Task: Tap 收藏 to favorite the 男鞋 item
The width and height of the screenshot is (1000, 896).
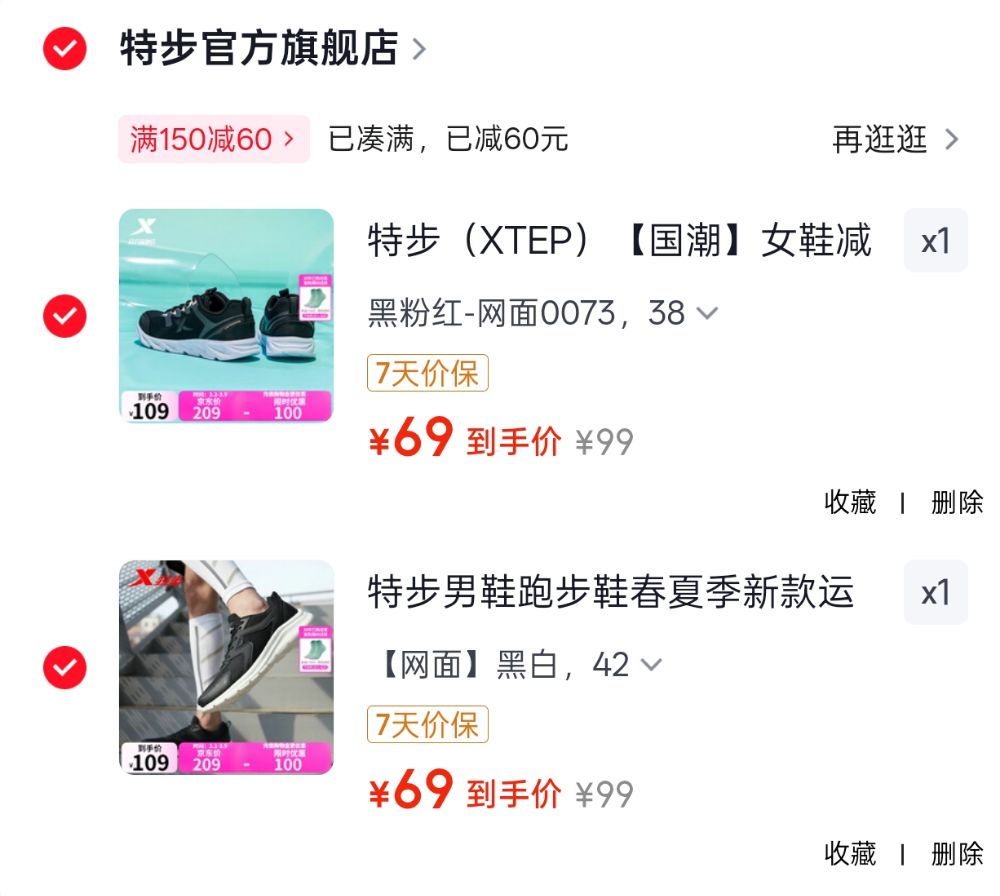Action: [850, 854]
